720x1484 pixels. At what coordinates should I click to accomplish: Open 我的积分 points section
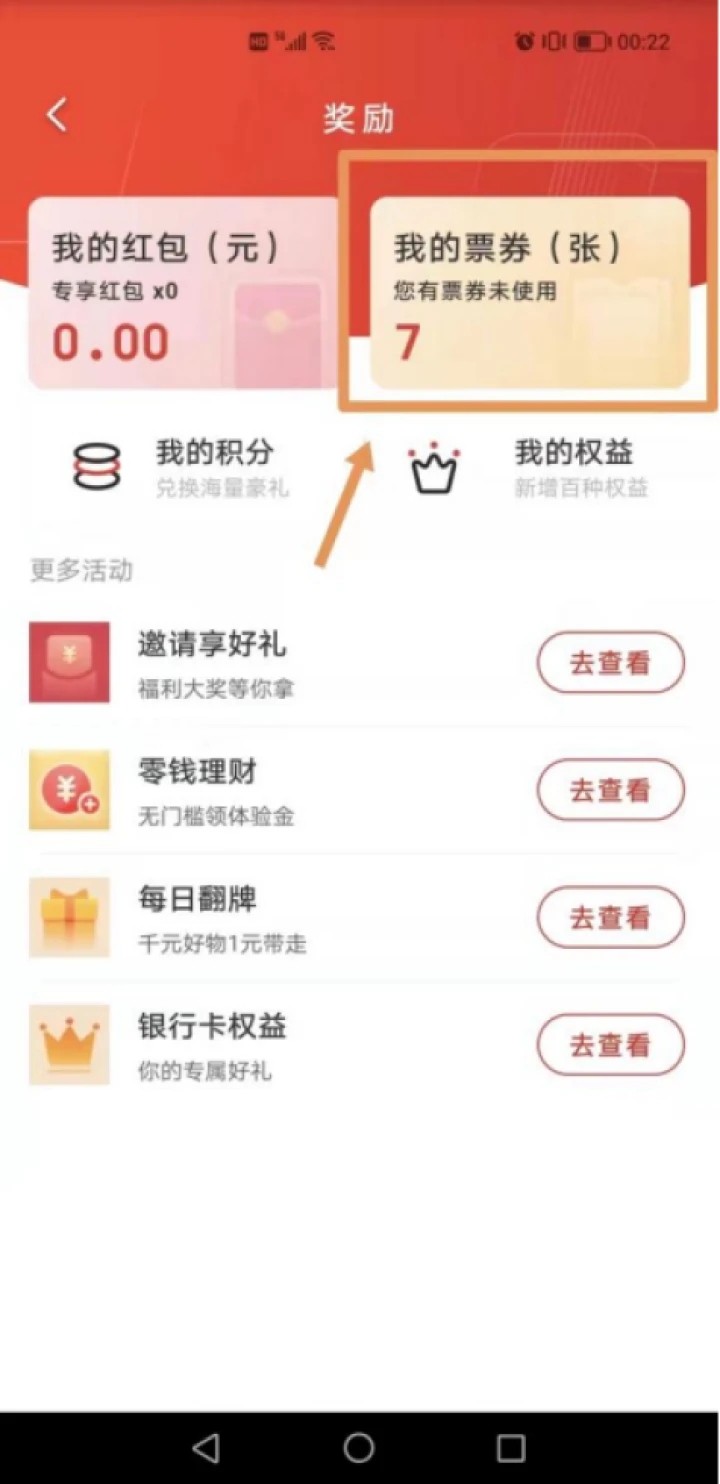pos(182,467)
